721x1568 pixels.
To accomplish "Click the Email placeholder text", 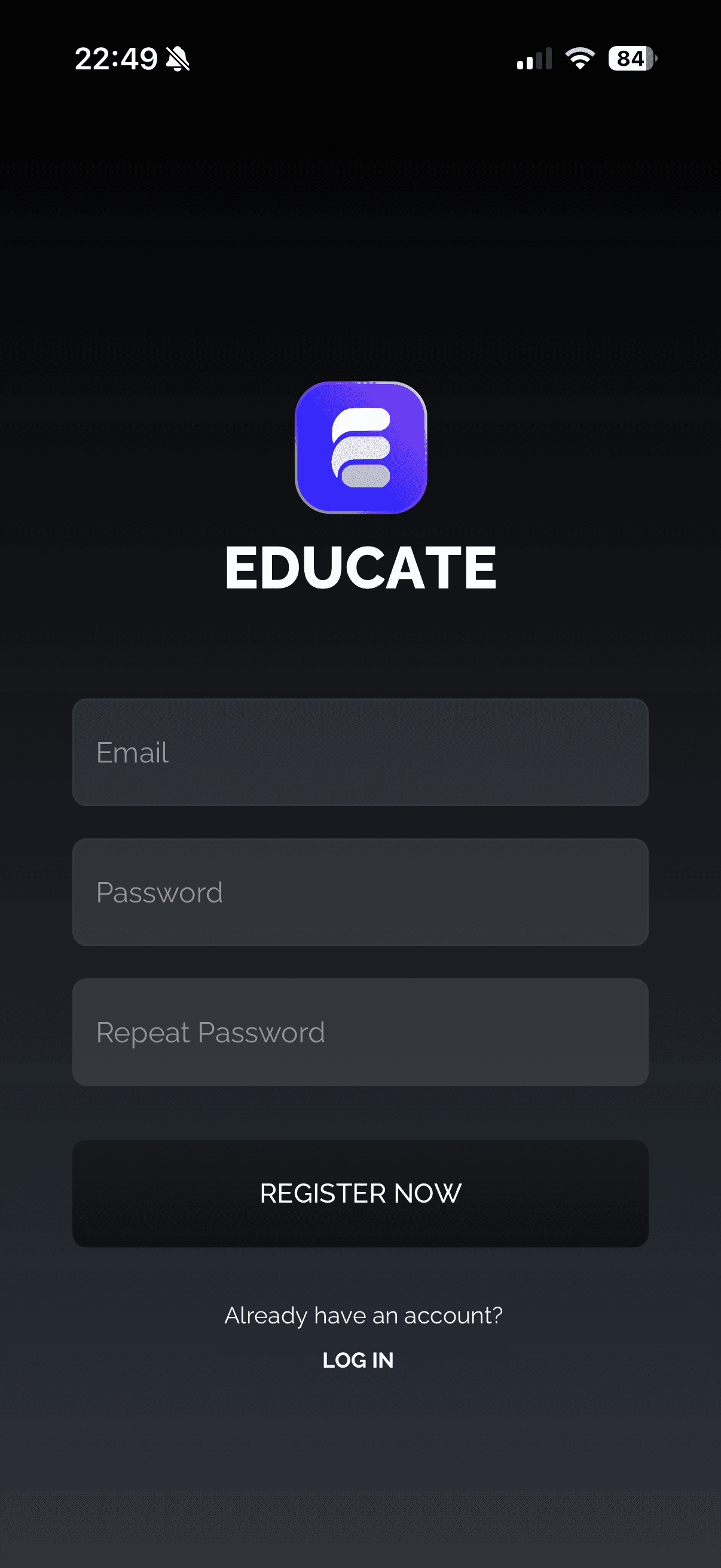I will point(133,753).
